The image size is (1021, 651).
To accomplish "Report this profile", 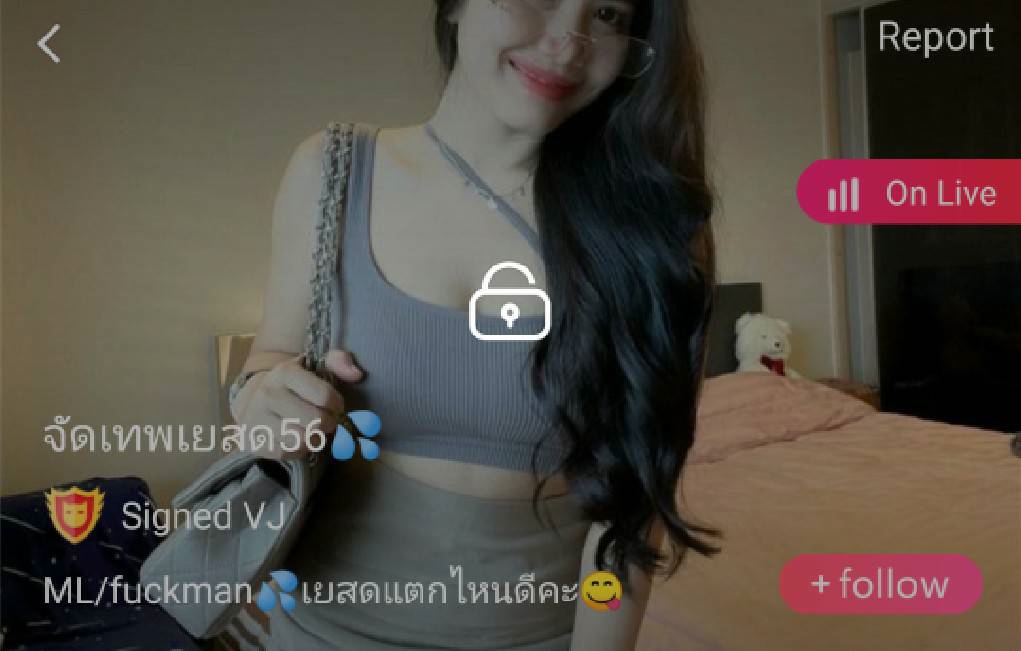I will tap(936, 37).
